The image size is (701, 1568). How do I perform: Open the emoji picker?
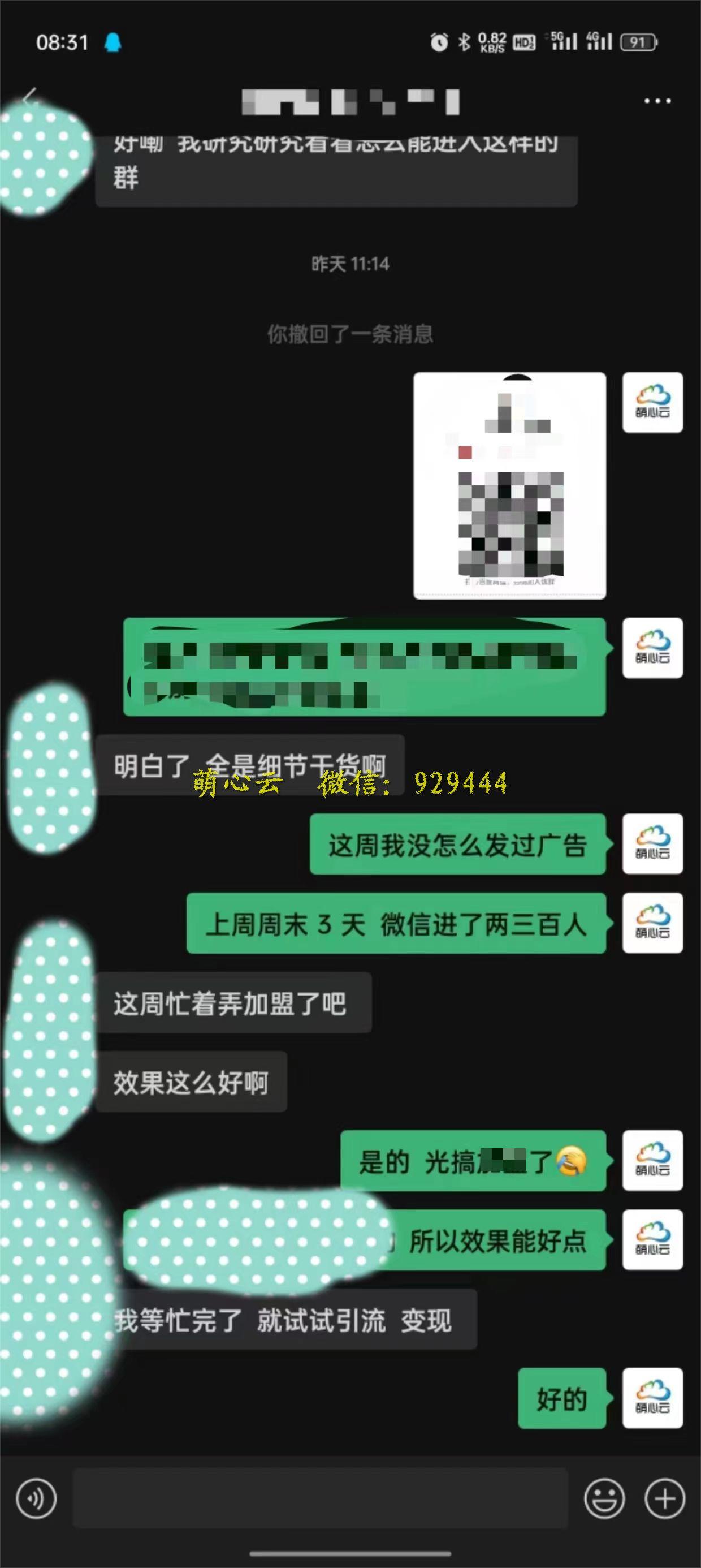(604, 1498)
